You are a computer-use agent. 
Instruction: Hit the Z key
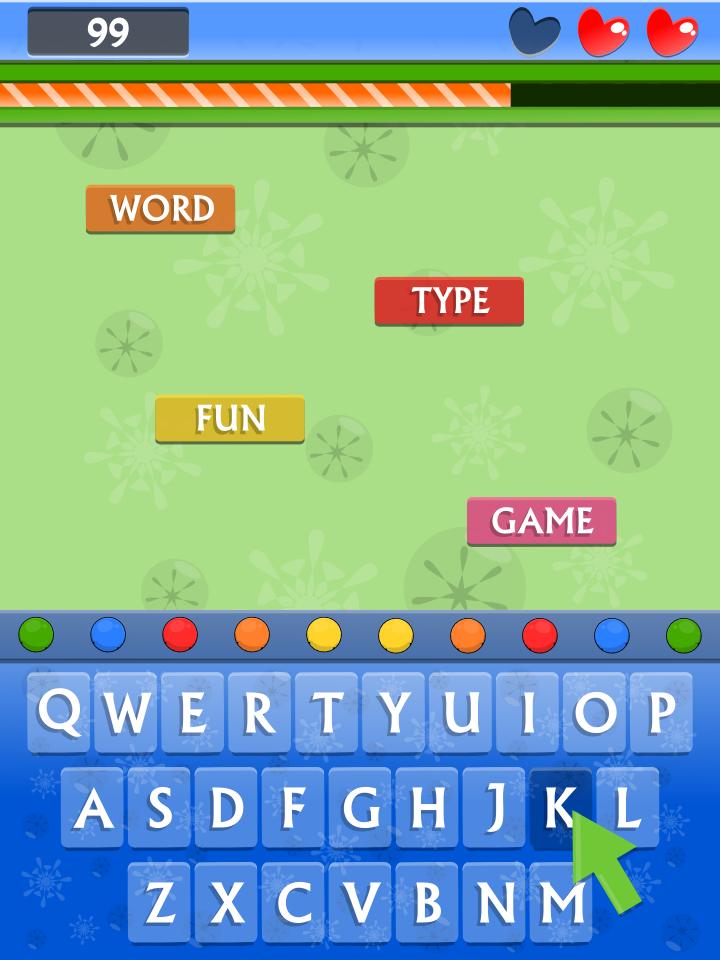pos(160,902)
